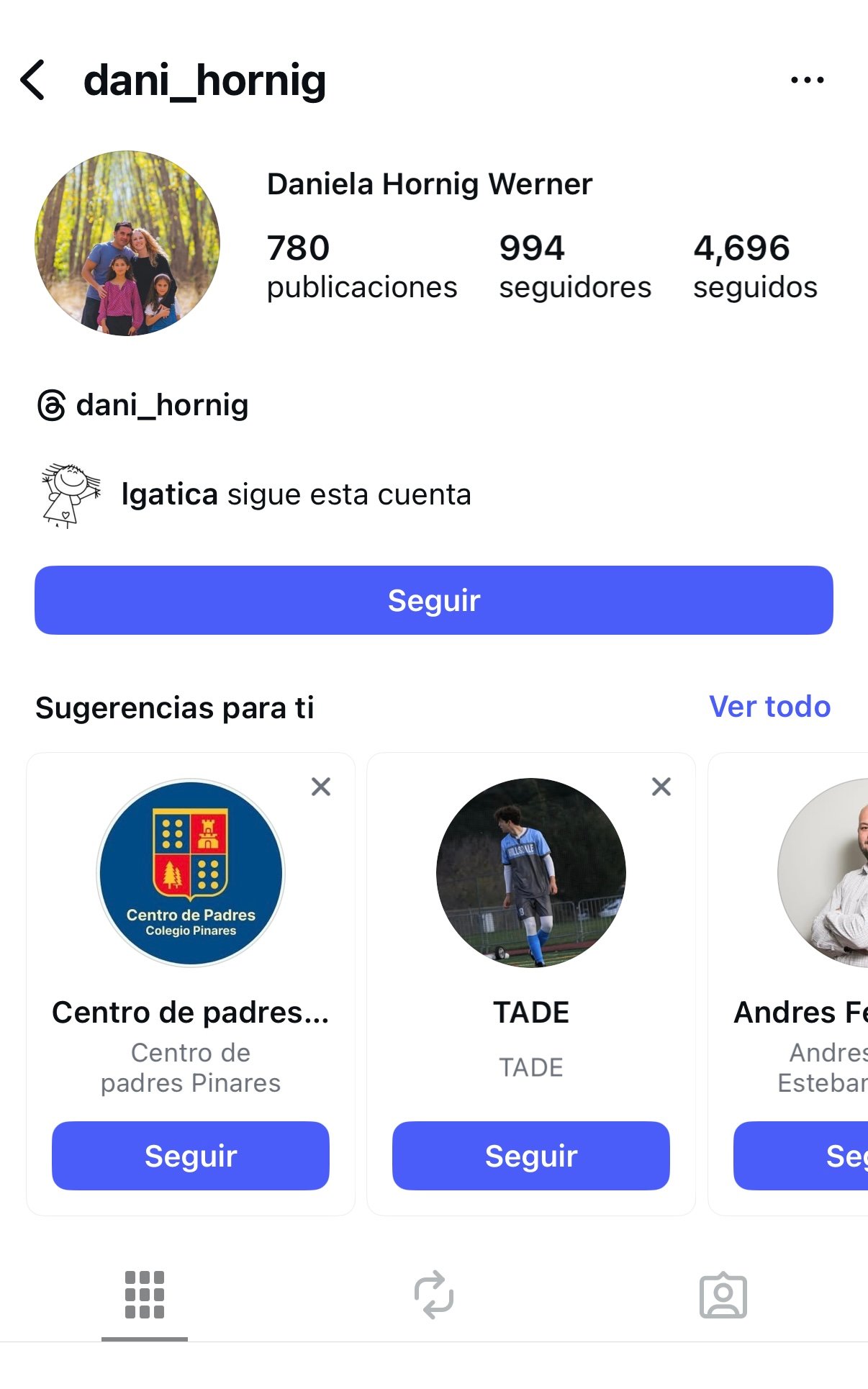This screenshot has width=868, height=1389.
Task: Follow the TADE account
Action: click(x=530, y=1156)
